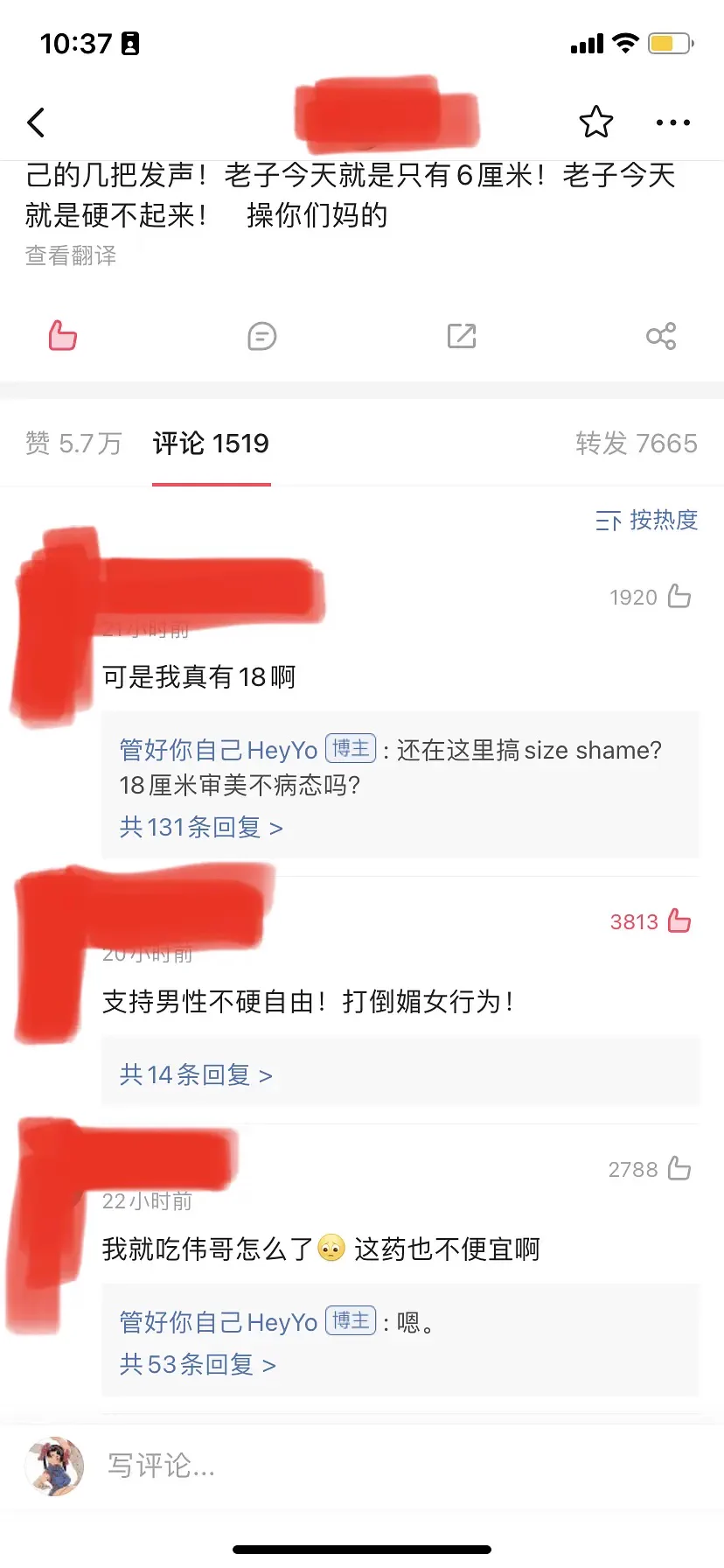
Task: Switch to the 转发 7665 tab
Action: pyautogui.click(x=636, y=444)
